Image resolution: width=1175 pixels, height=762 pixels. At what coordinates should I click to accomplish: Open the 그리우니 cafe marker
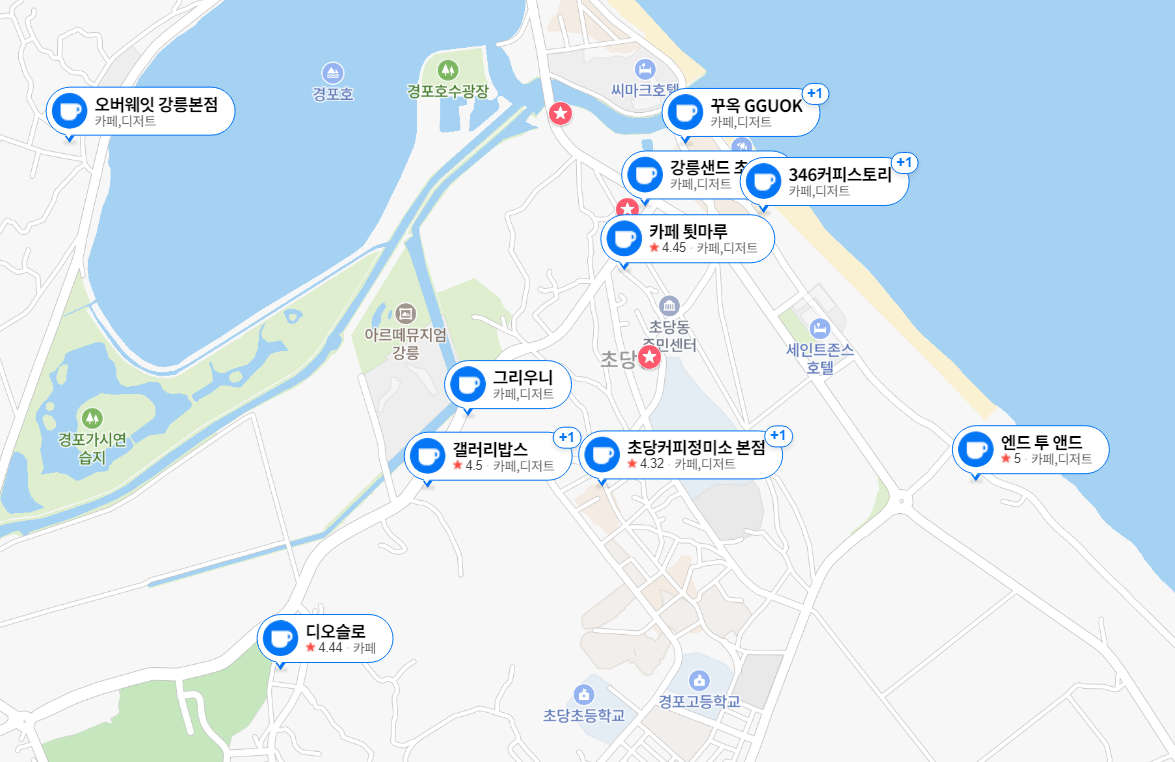[x=508, y=385]
